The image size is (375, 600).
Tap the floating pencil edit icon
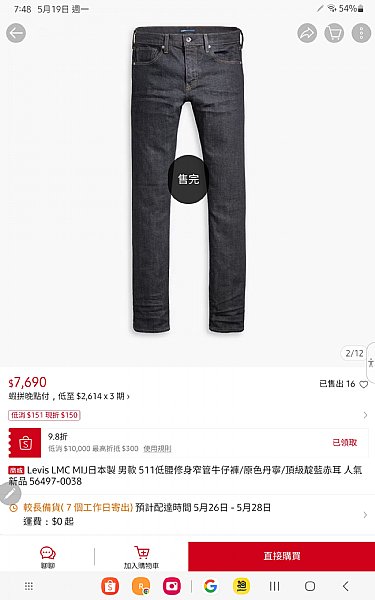click(10, 494)
